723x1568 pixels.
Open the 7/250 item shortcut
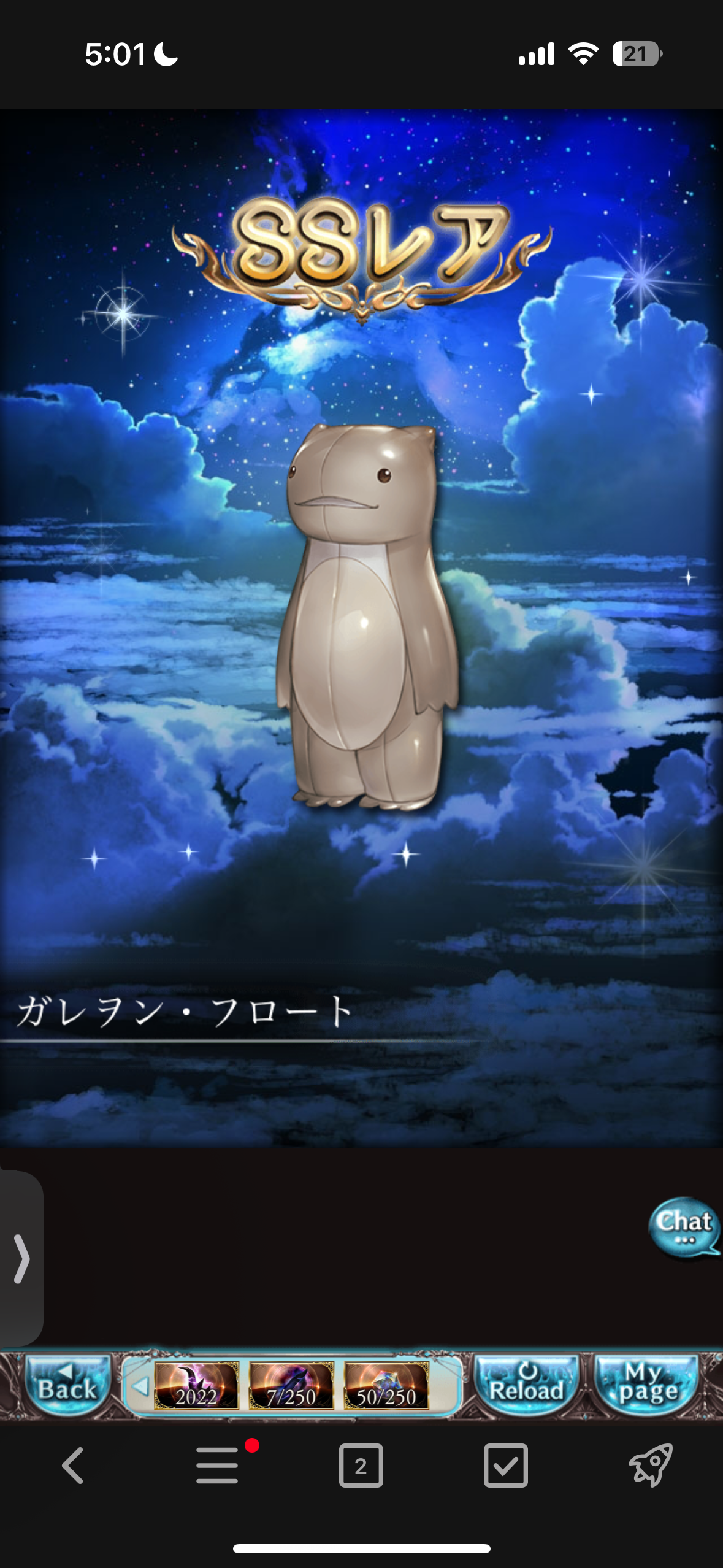291,1386
